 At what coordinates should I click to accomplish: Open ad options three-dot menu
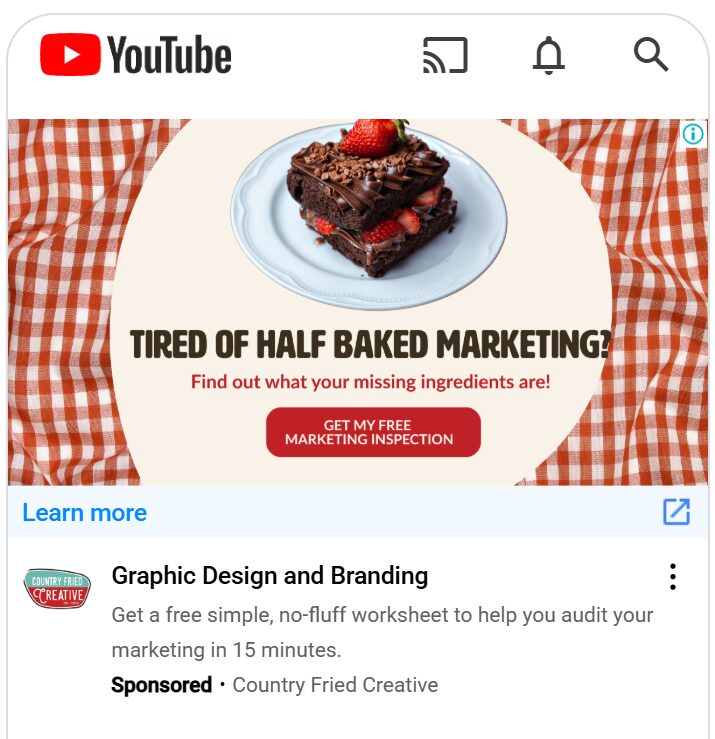point(673,577)
